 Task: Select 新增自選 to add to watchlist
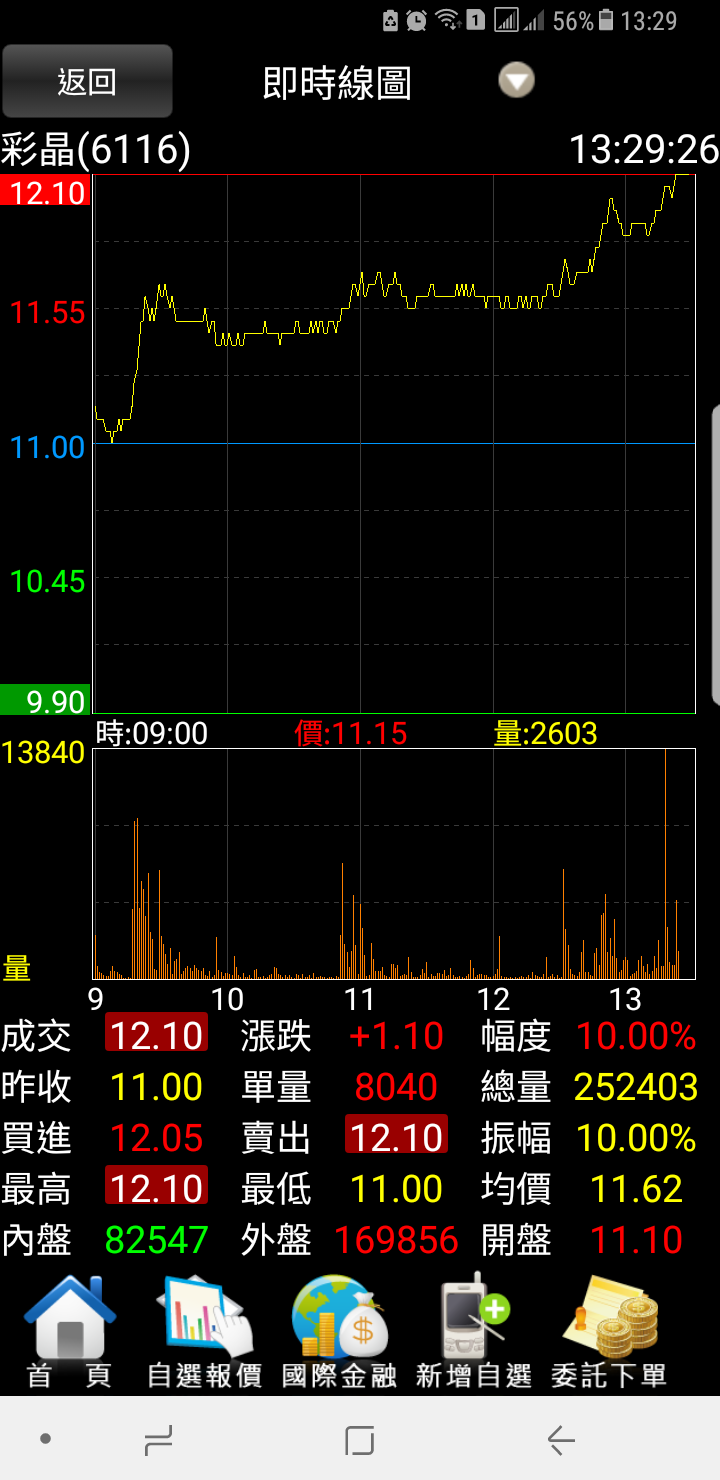click(474, 1331)
